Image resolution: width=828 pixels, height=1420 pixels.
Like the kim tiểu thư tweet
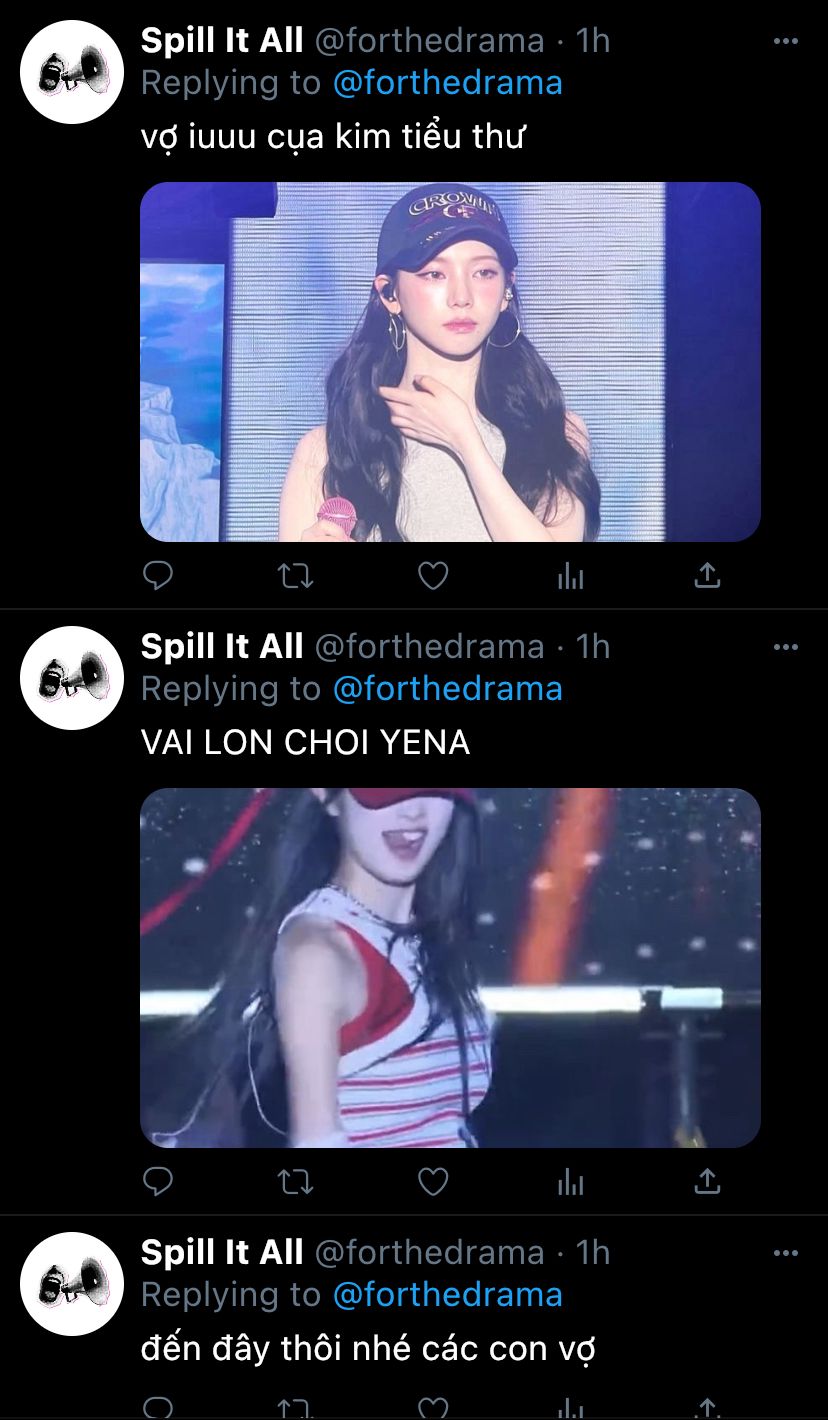pyautogui.click(x=432, y=575)
